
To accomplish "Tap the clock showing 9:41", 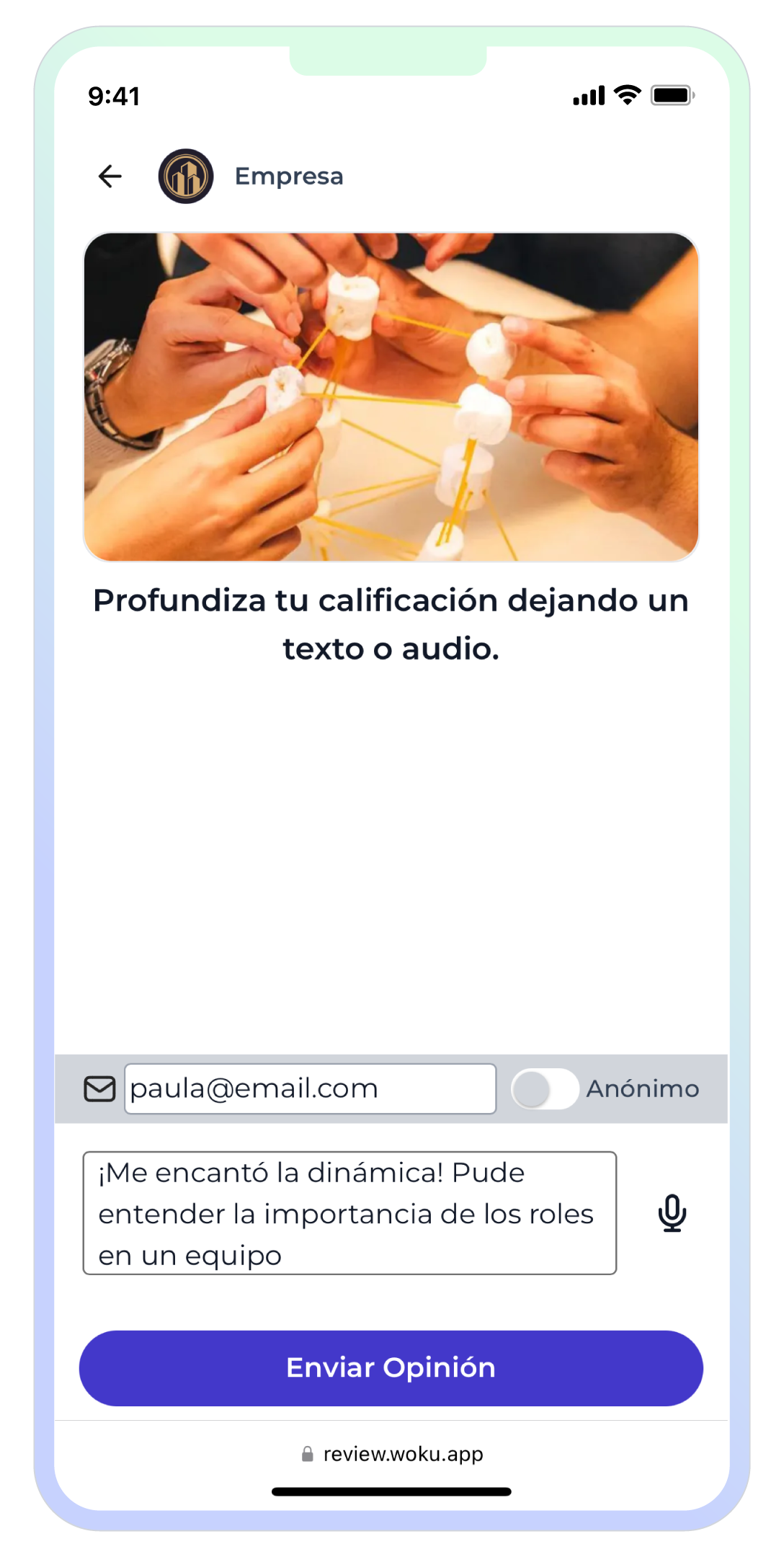I will point(113,94).
